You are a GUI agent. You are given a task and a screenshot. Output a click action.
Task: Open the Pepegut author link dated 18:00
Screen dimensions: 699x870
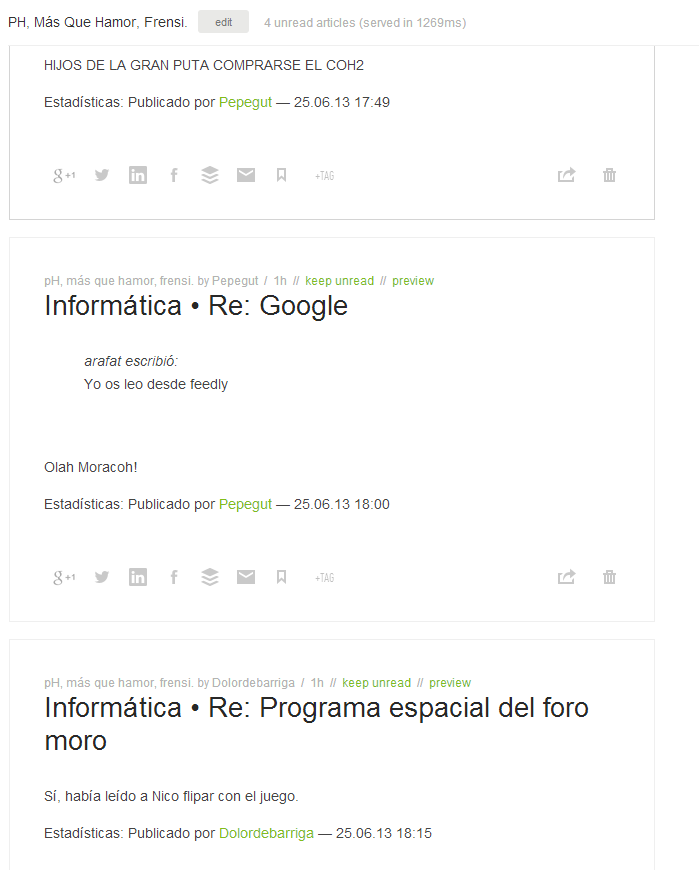(x=245, y=504)
